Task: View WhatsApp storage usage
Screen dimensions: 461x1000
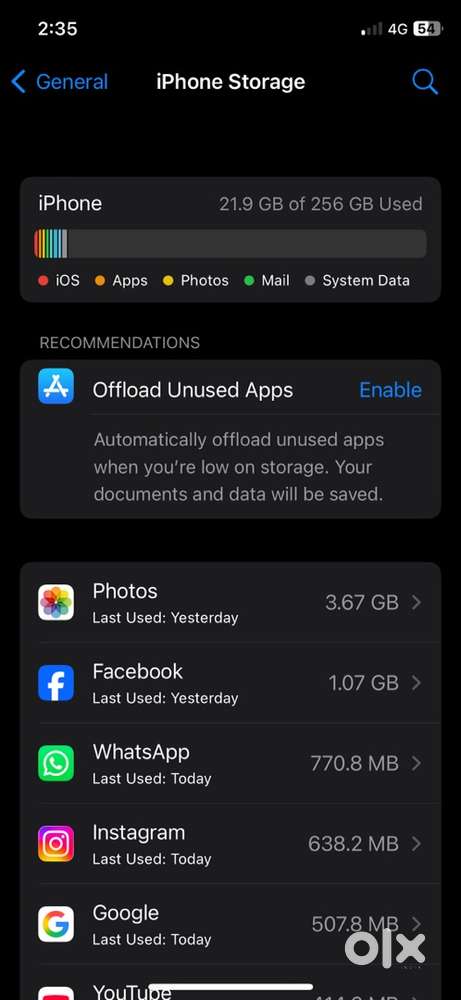Action: tap(230, 763)
